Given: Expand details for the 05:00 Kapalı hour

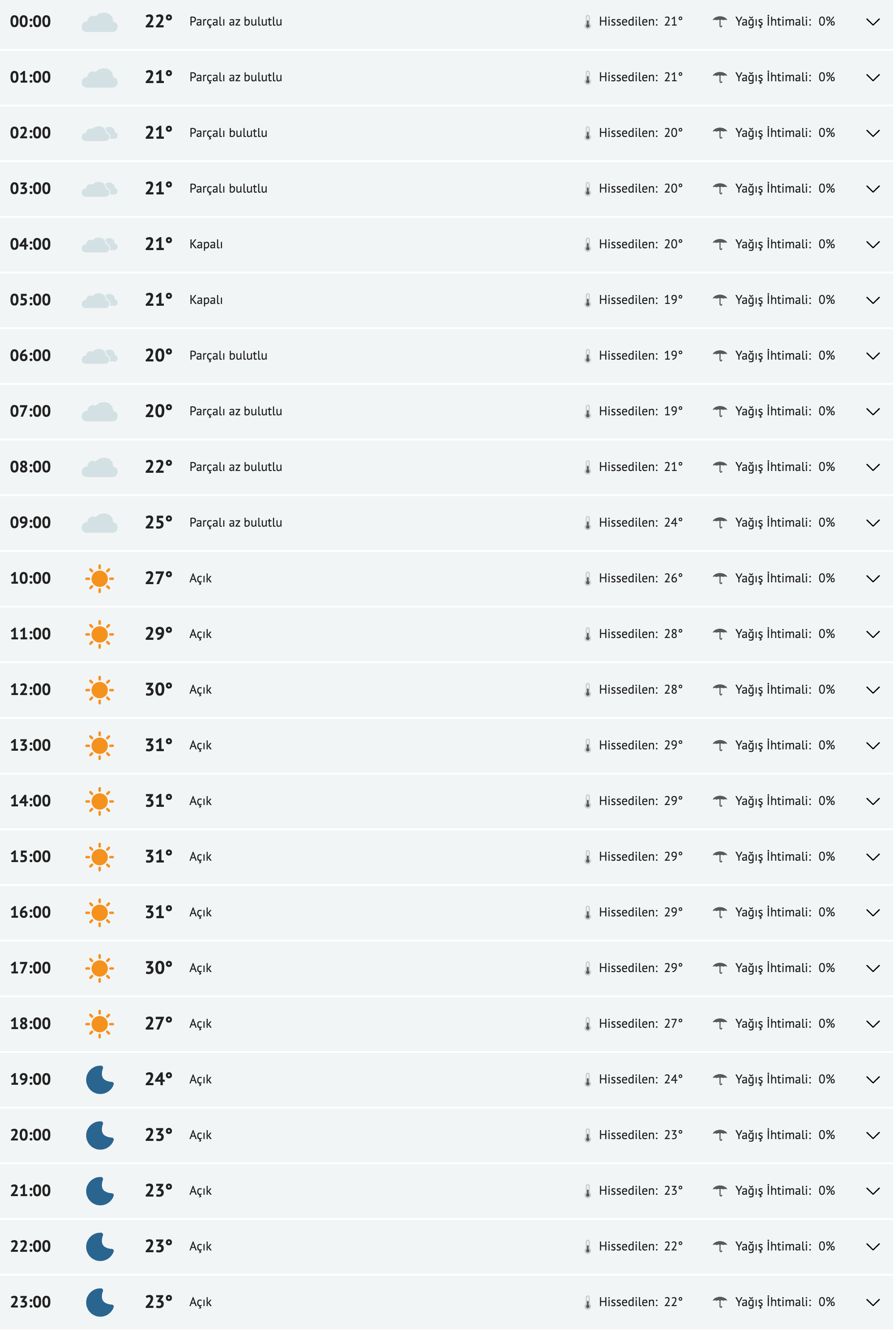Looking at the screenshot, I should 873,299.
